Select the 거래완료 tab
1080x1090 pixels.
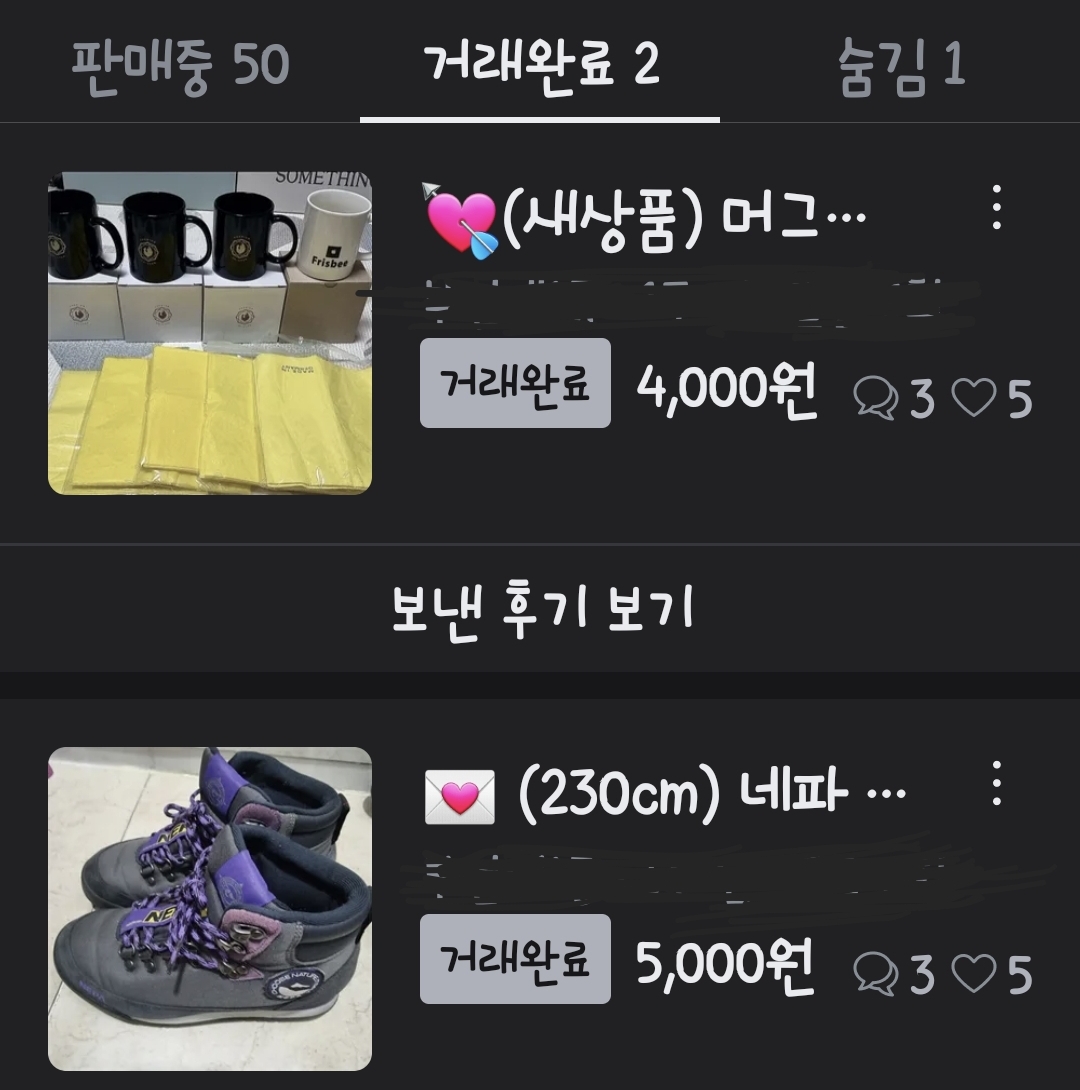click(540, 65)
